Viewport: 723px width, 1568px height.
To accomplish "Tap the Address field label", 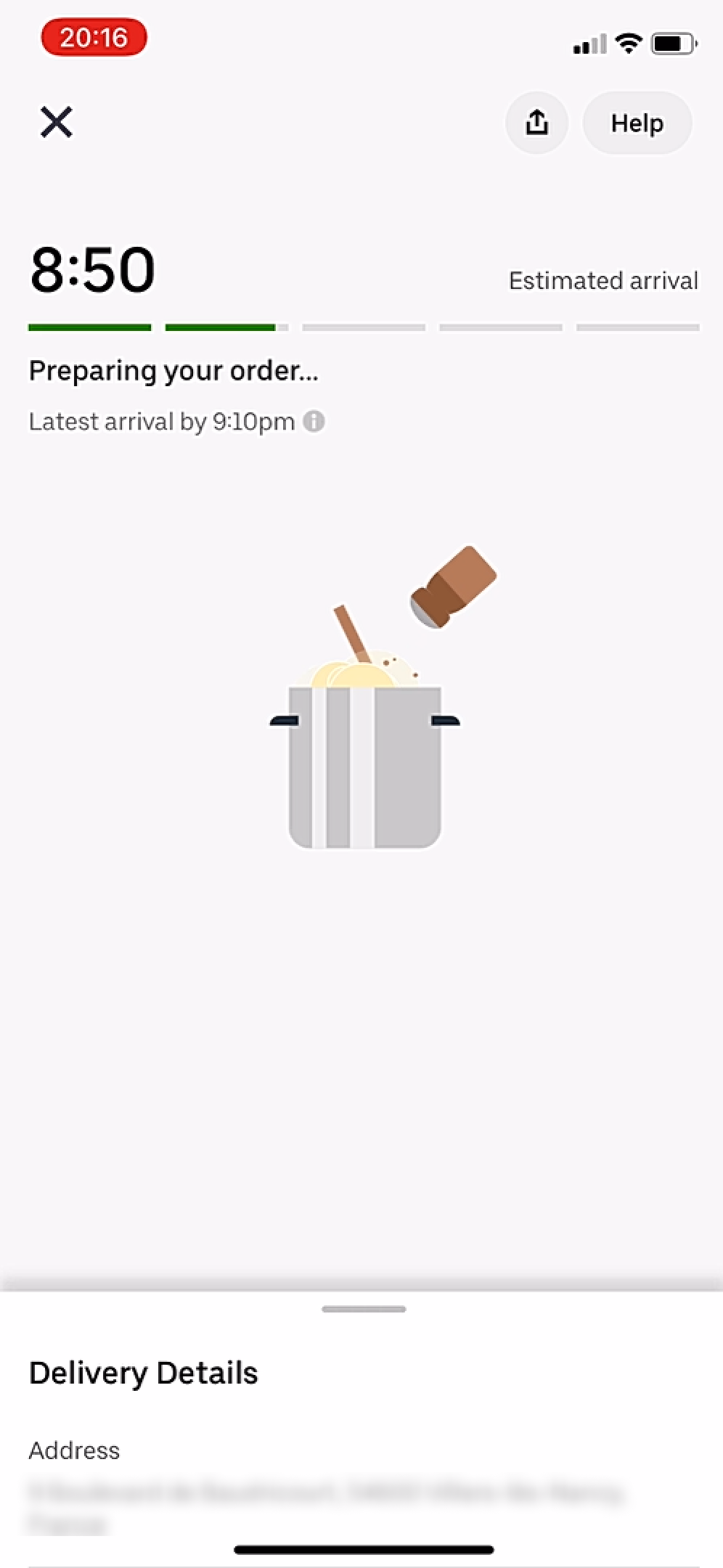I will point(73,1450).
